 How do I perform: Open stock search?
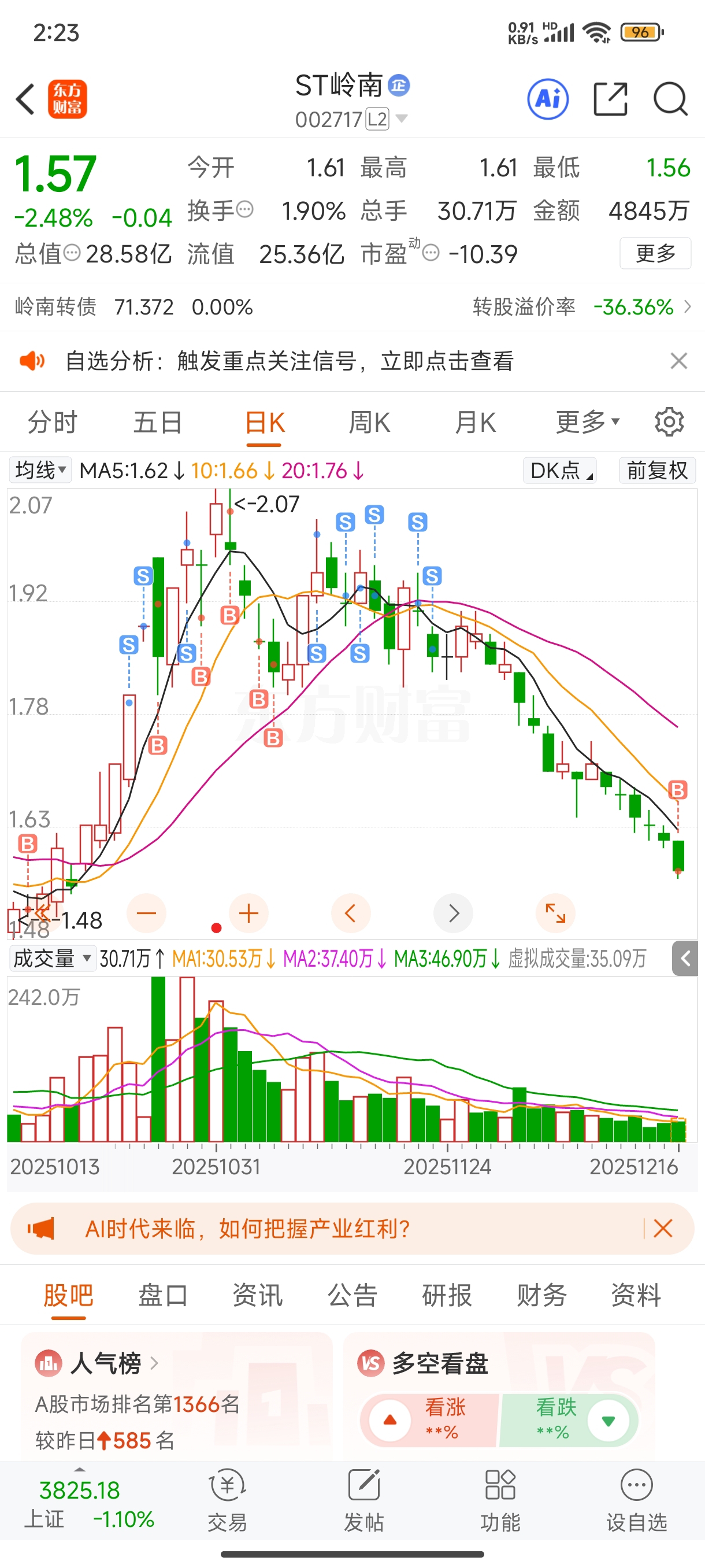670,99
